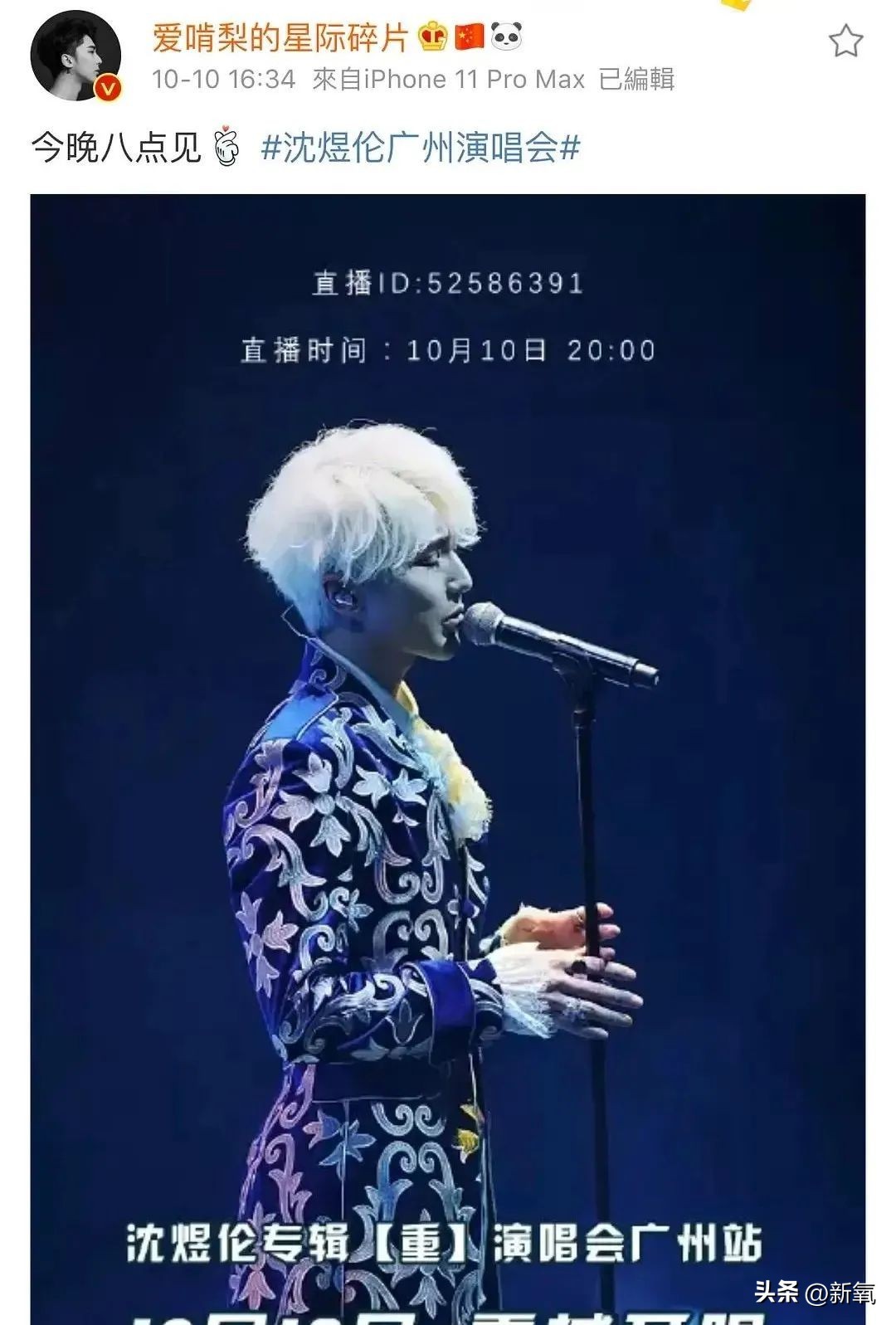Favorite this post with the star icon

point(845,41)
